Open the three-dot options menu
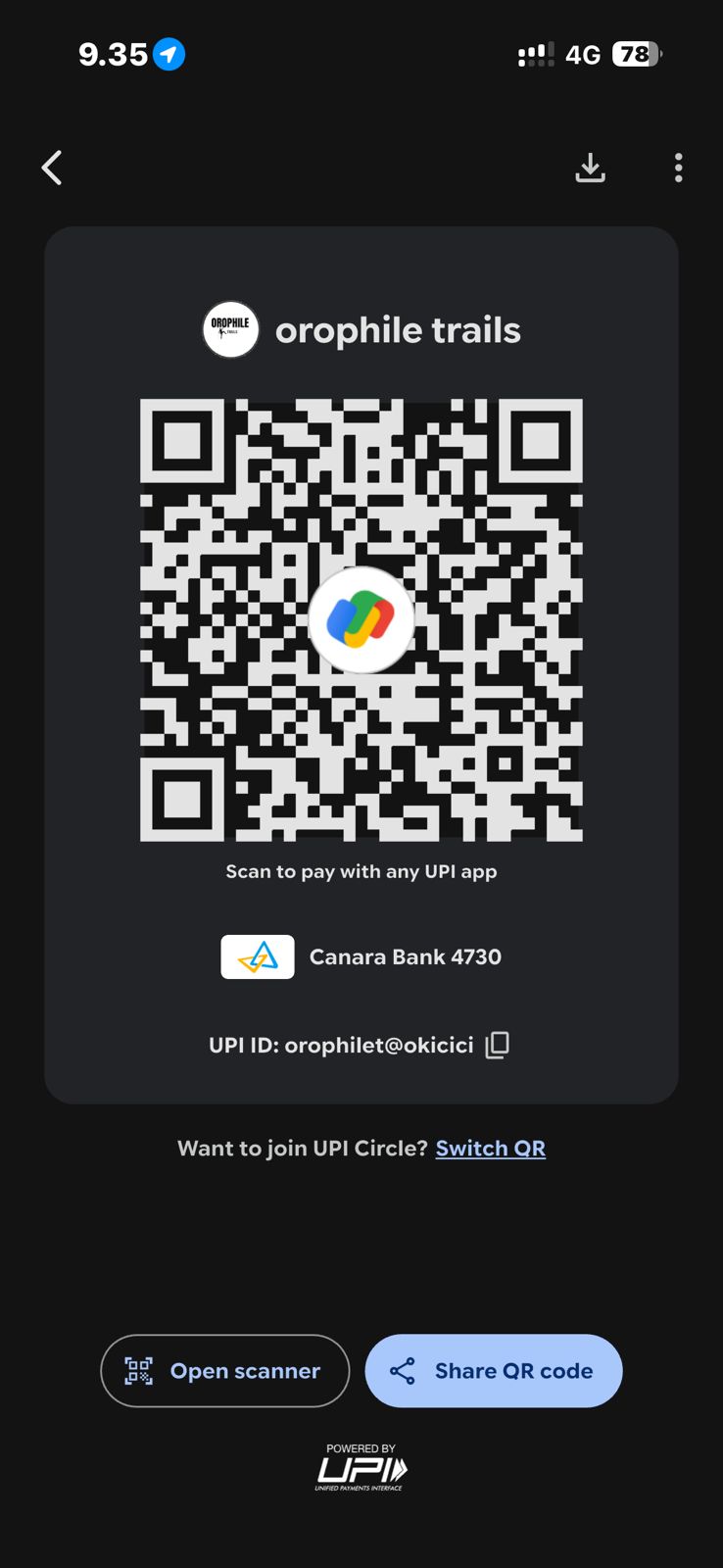Image resolution: width=723 pixels, height=1568 pixels. point(678,167)
